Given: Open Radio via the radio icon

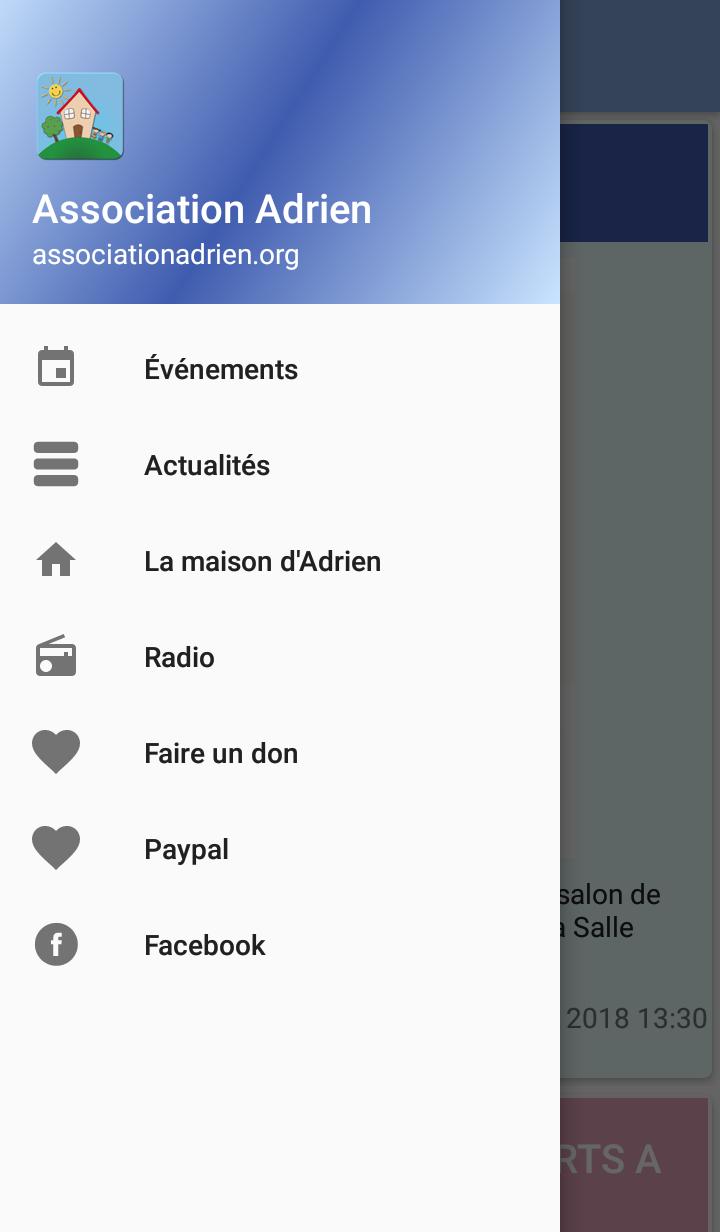Looking at the screenshot, I should 56,656.
